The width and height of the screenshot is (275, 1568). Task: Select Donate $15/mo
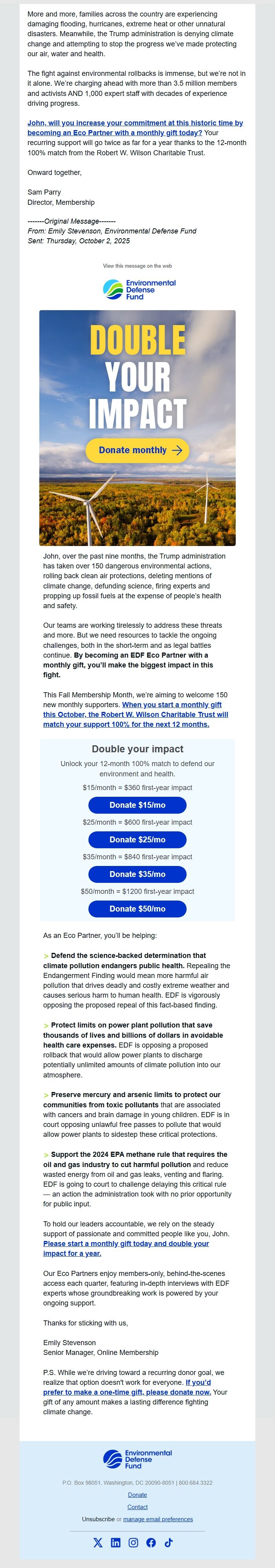click(137, 805)
